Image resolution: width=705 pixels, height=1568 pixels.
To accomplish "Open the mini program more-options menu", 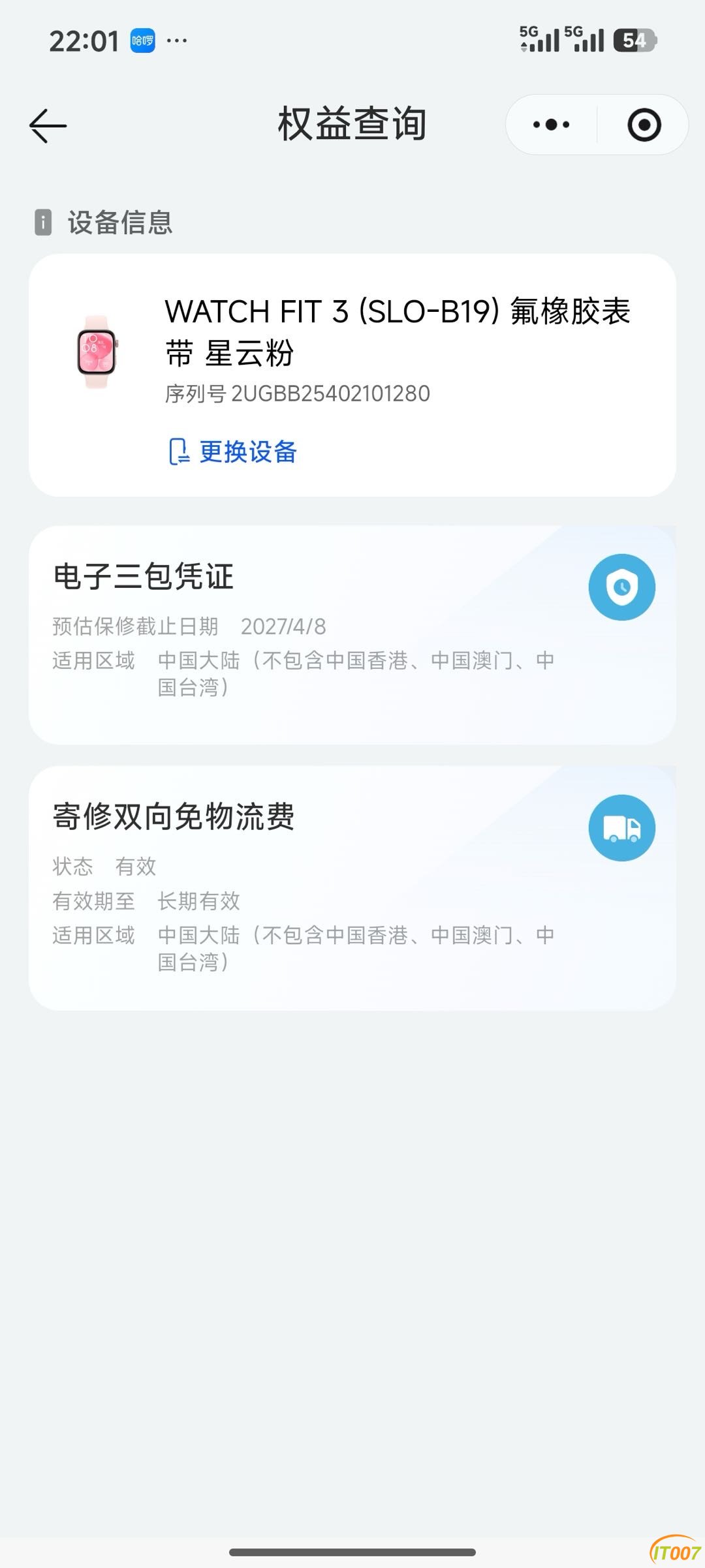I will (x=552, y=125).
